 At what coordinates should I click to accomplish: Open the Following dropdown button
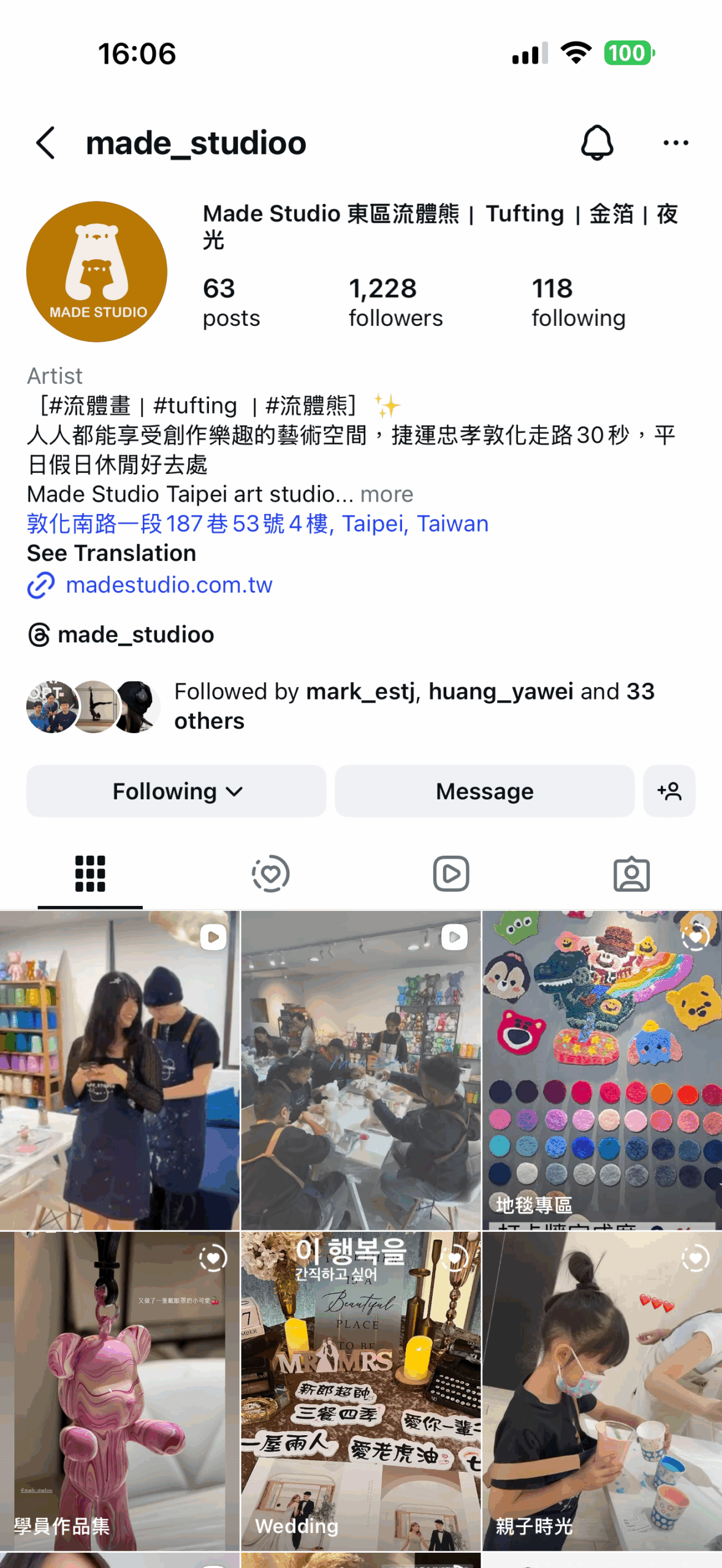(x=177, y=791)
